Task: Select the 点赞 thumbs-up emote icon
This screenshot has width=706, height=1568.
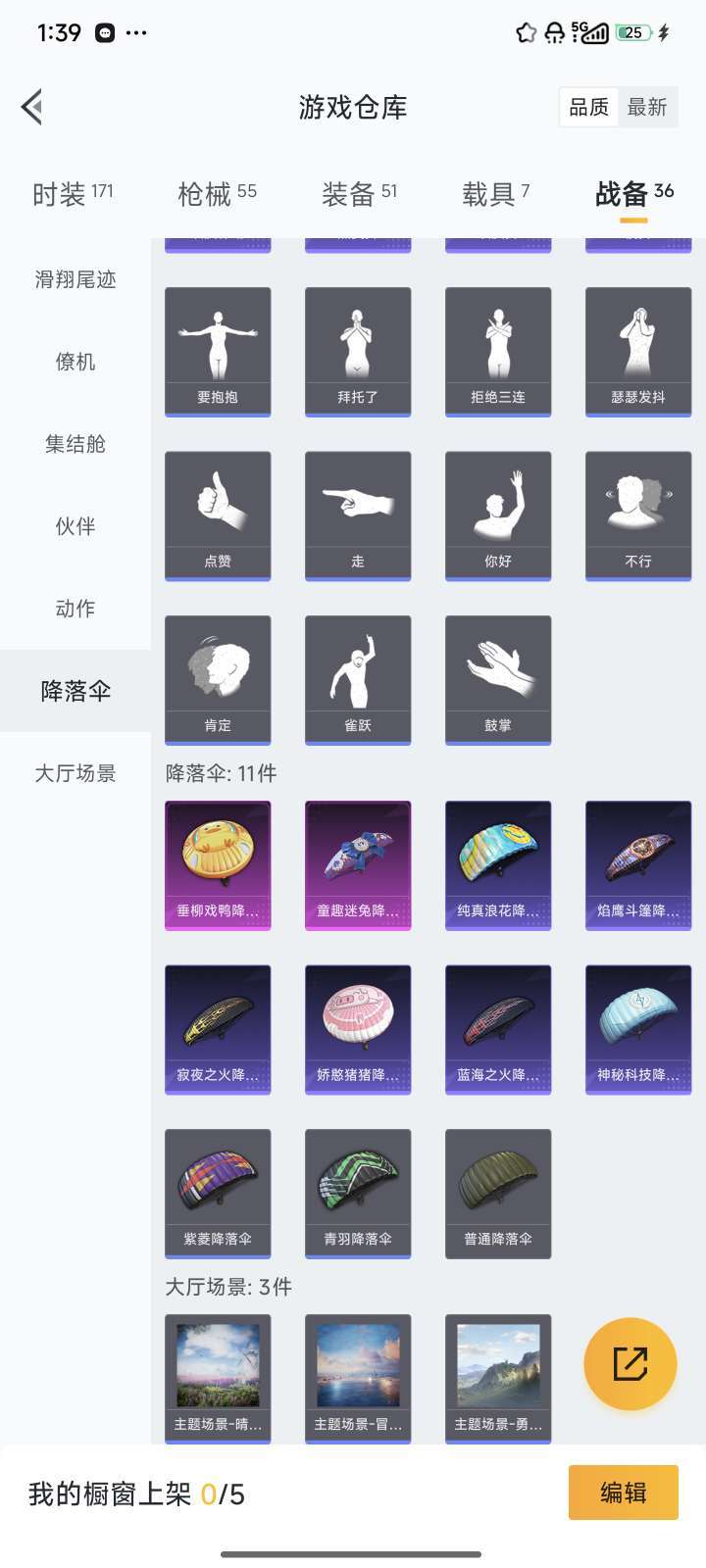Action: pos(217,514)
